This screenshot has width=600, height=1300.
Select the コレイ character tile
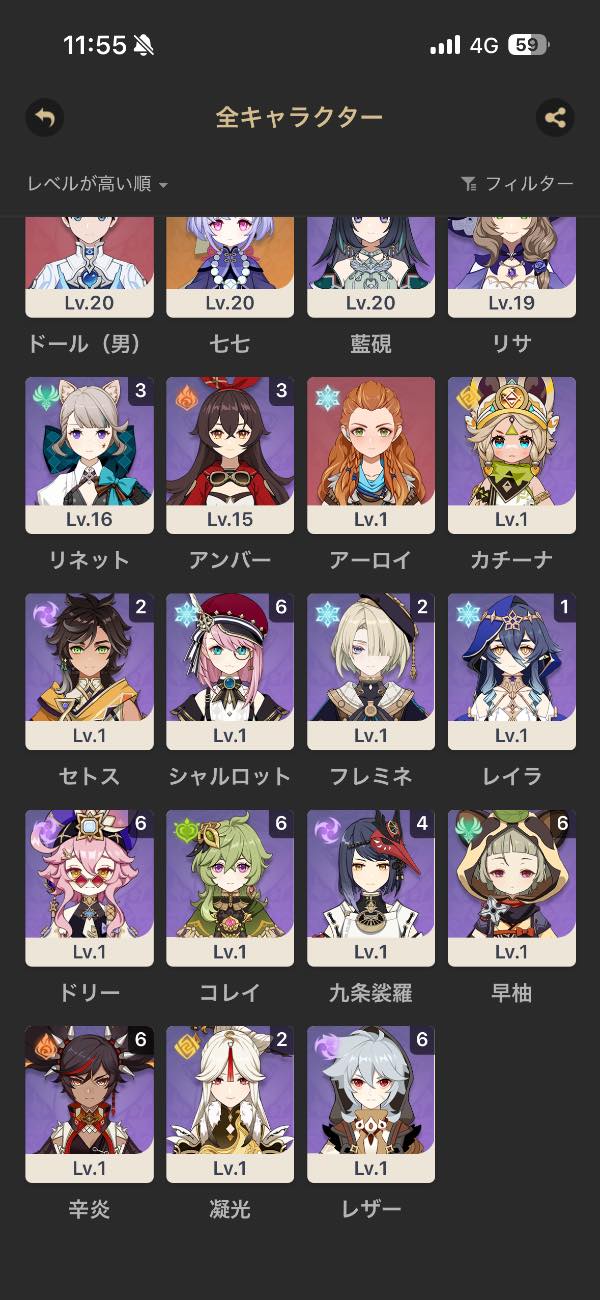click(231, 888)
